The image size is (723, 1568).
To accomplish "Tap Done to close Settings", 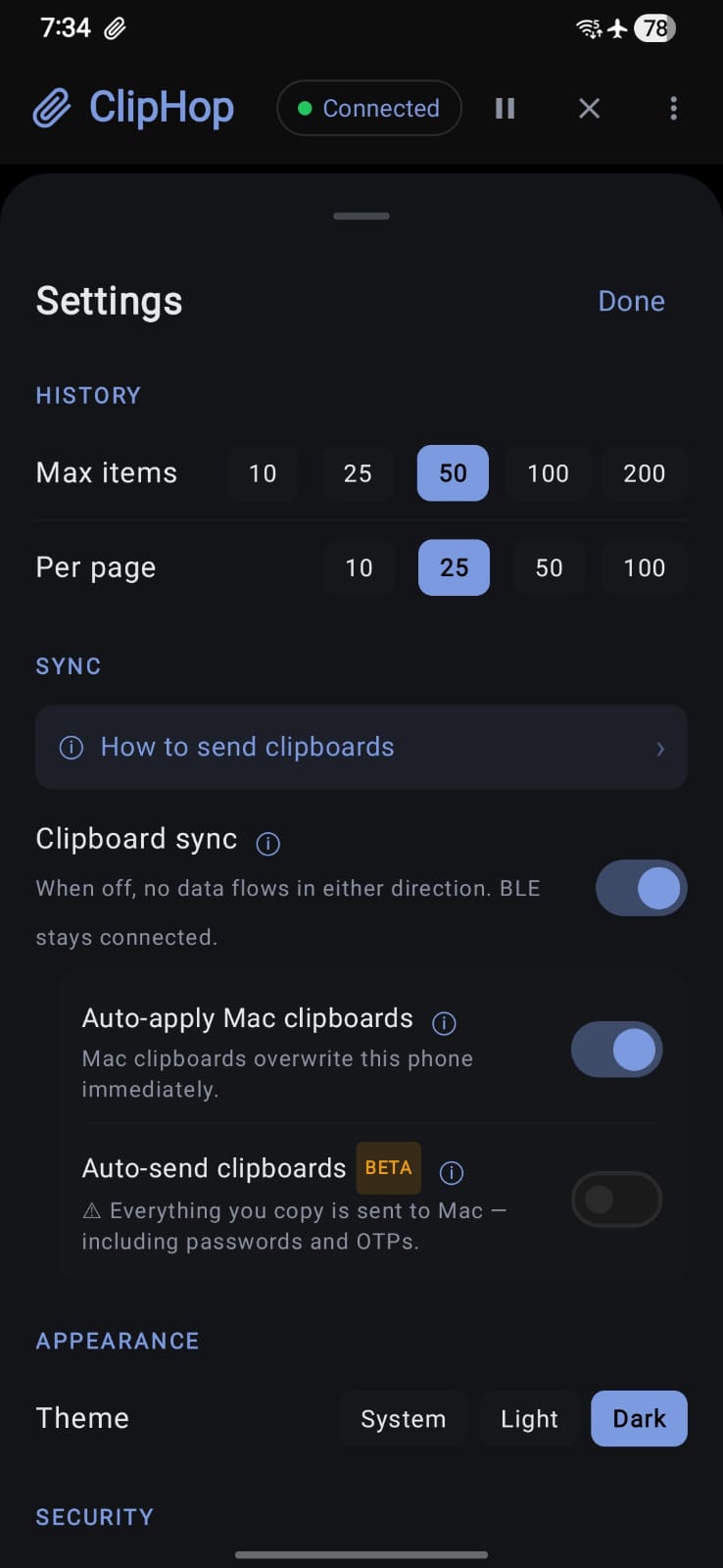I will pyautogui.click(x=631, y=301).
